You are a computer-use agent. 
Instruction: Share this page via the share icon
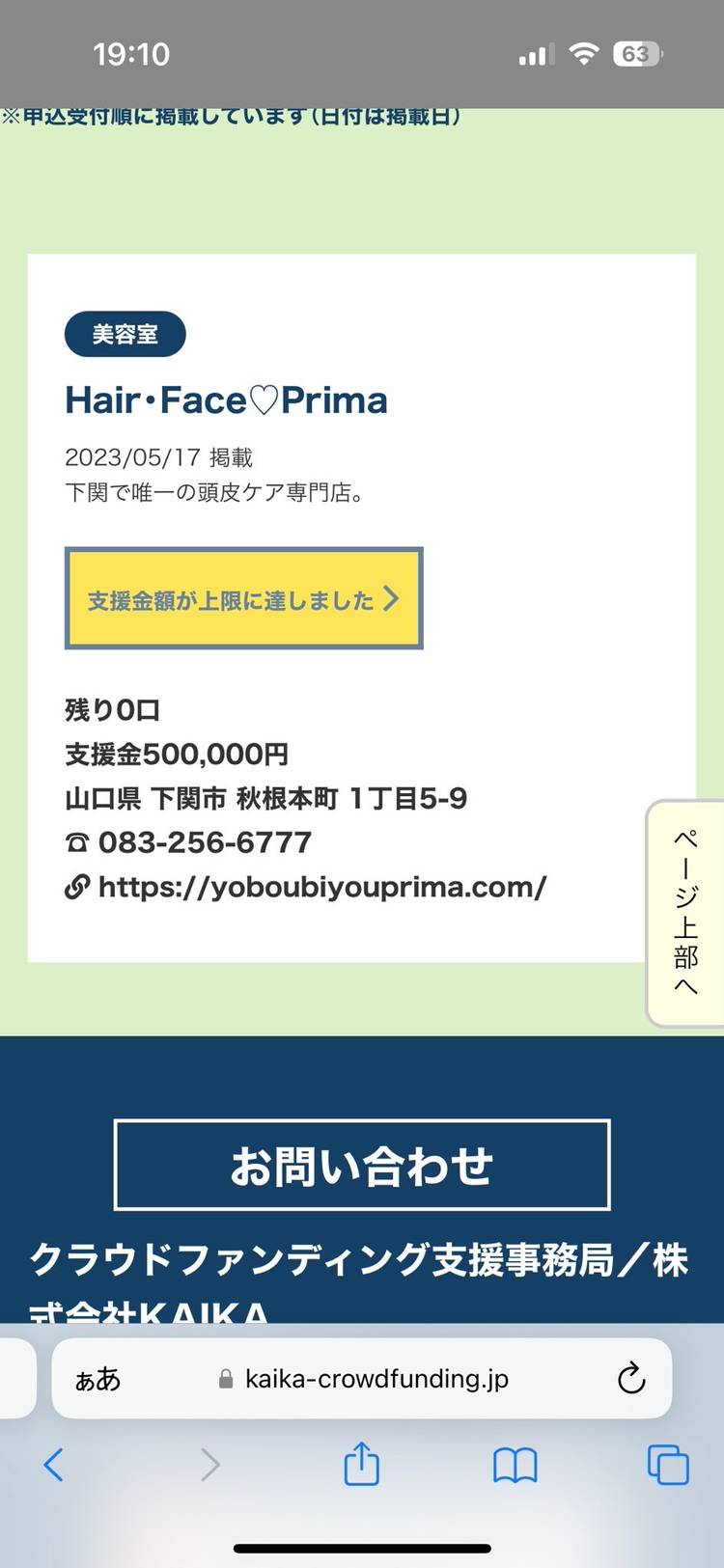[361, 1463]
